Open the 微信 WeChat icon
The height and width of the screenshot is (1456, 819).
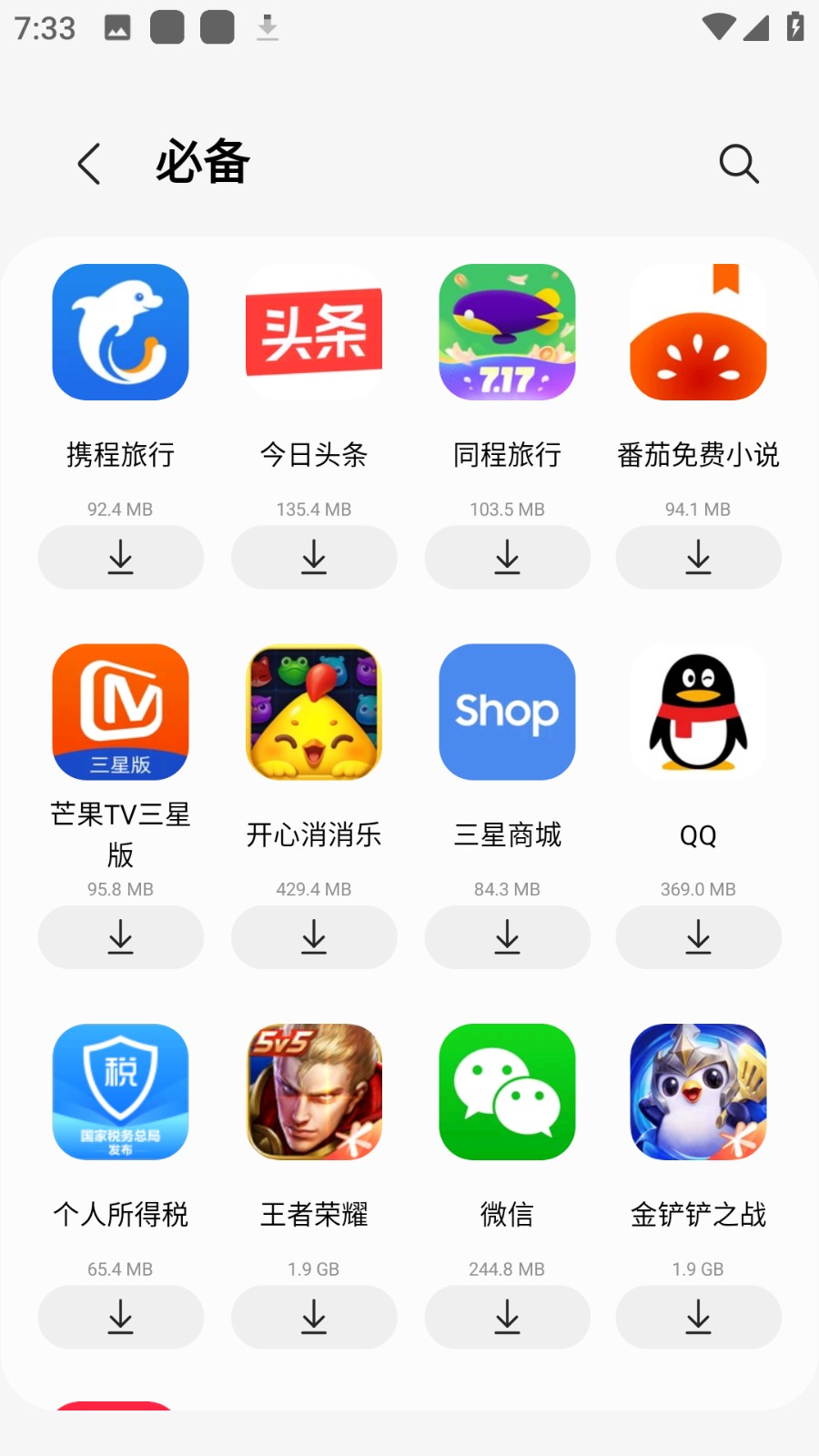pos(506,1092)
